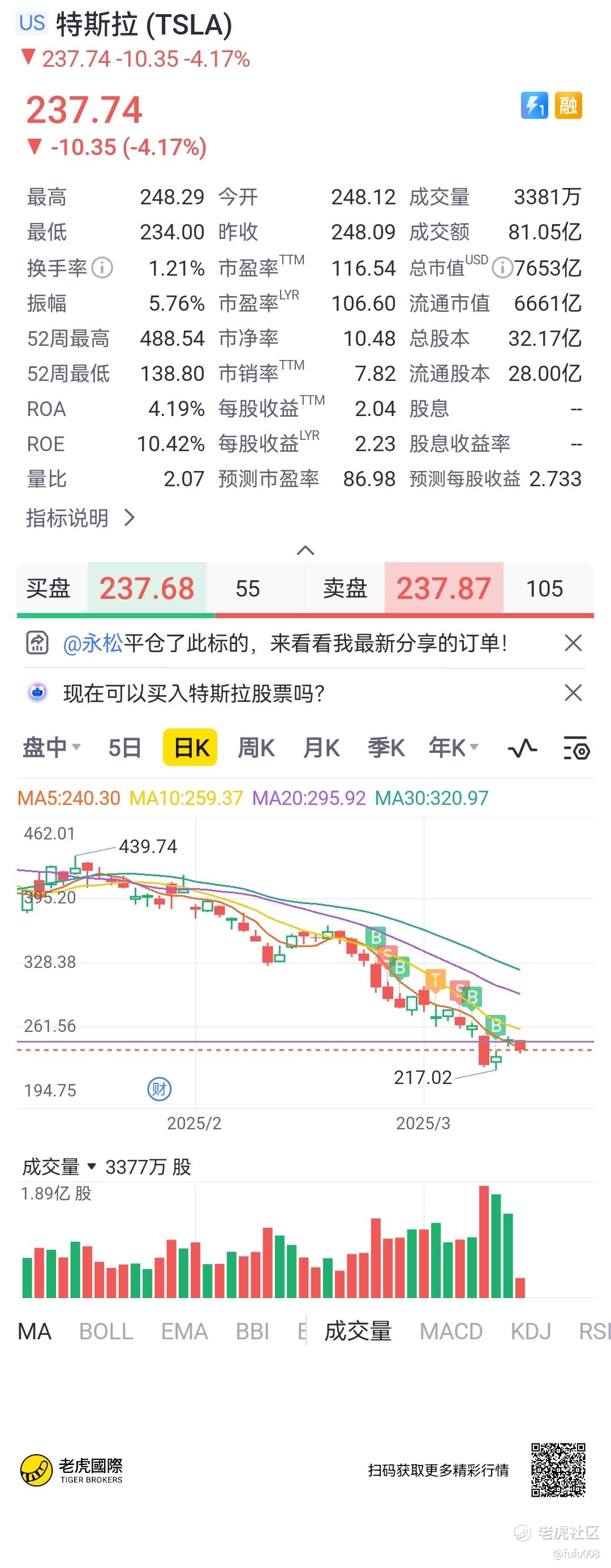611x1568 pixels.
Task: Switch chart to 5日 view
Action: point(125,747)
